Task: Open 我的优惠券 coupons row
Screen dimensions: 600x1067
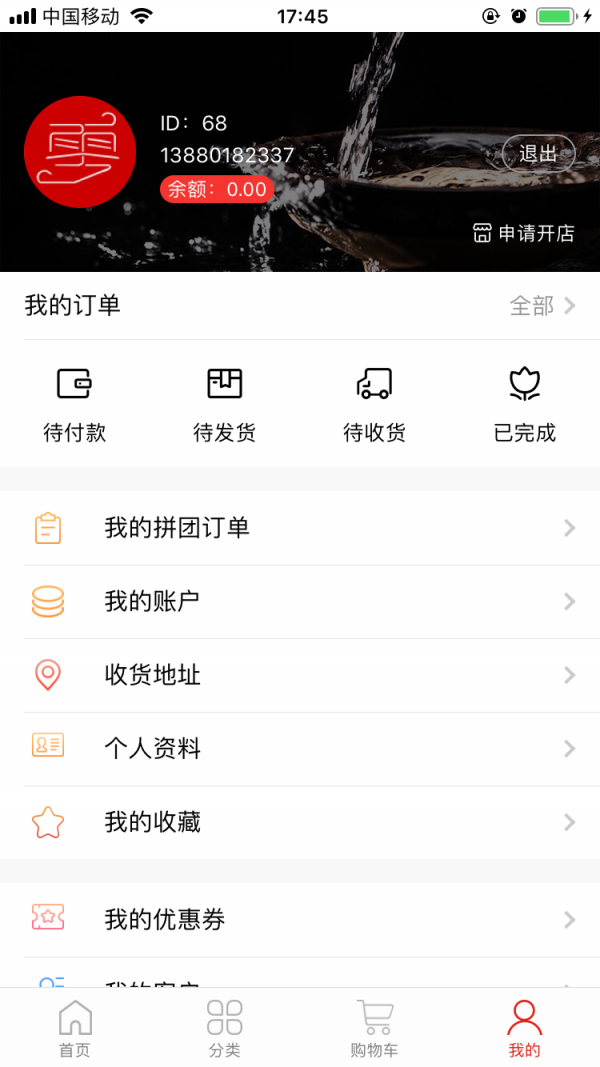Action: pos(300,920)
